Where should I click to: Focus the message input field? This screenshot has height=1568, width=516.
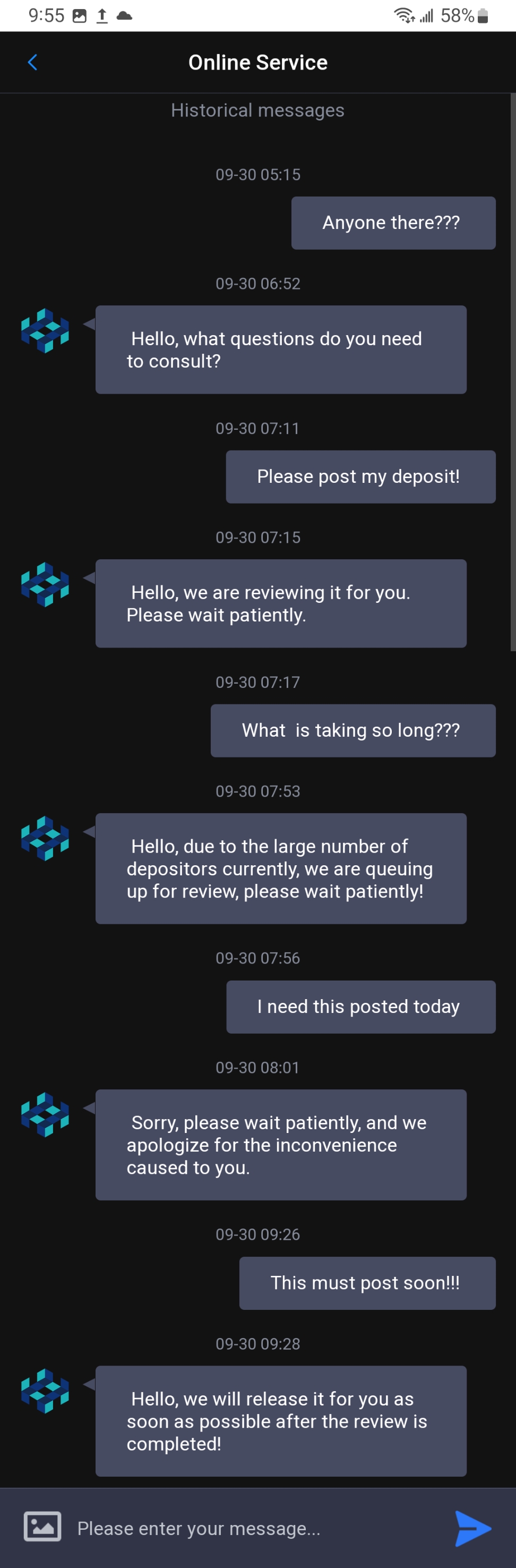[255, 1529]
